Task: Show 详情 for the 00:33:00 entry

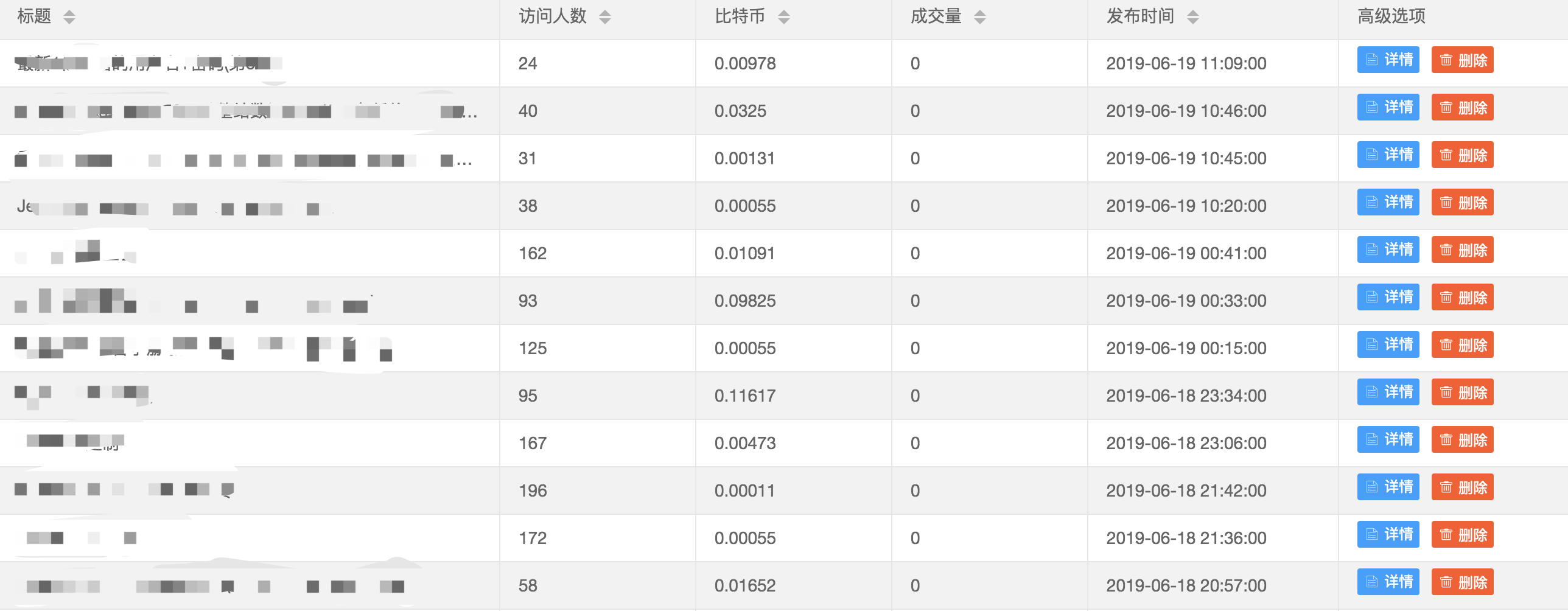Action: 1388,297
